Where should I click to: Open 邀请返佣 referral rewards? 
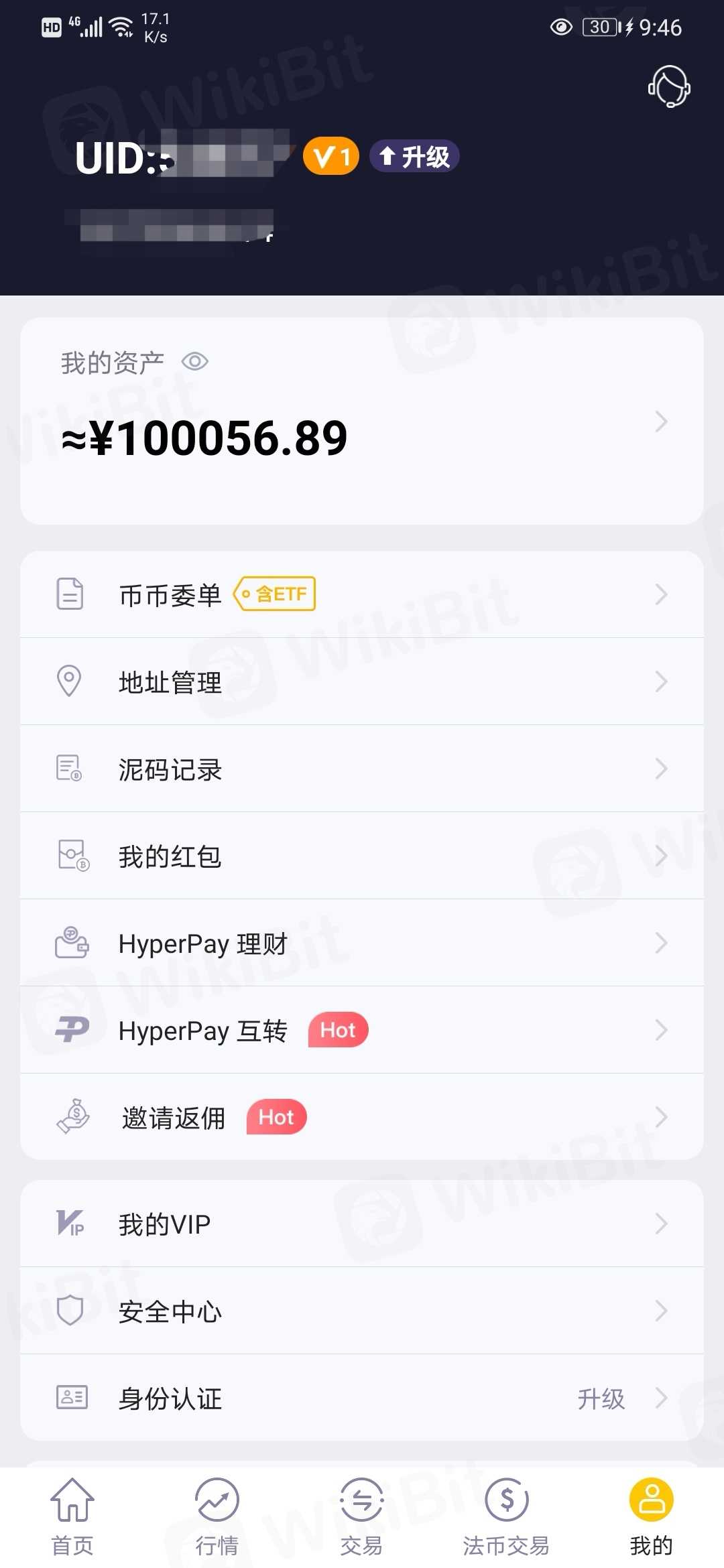[362, 1118]
